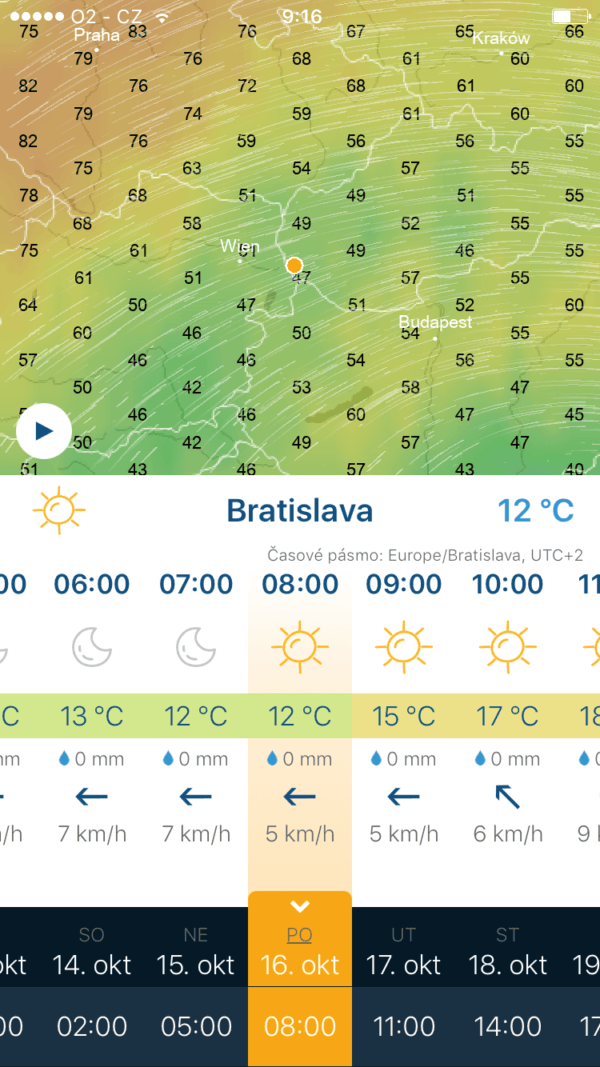The width and height of the screenshot is (600, 1067).
Task: Jump to 11:00 in the timeline
Action: (404, 1026)
